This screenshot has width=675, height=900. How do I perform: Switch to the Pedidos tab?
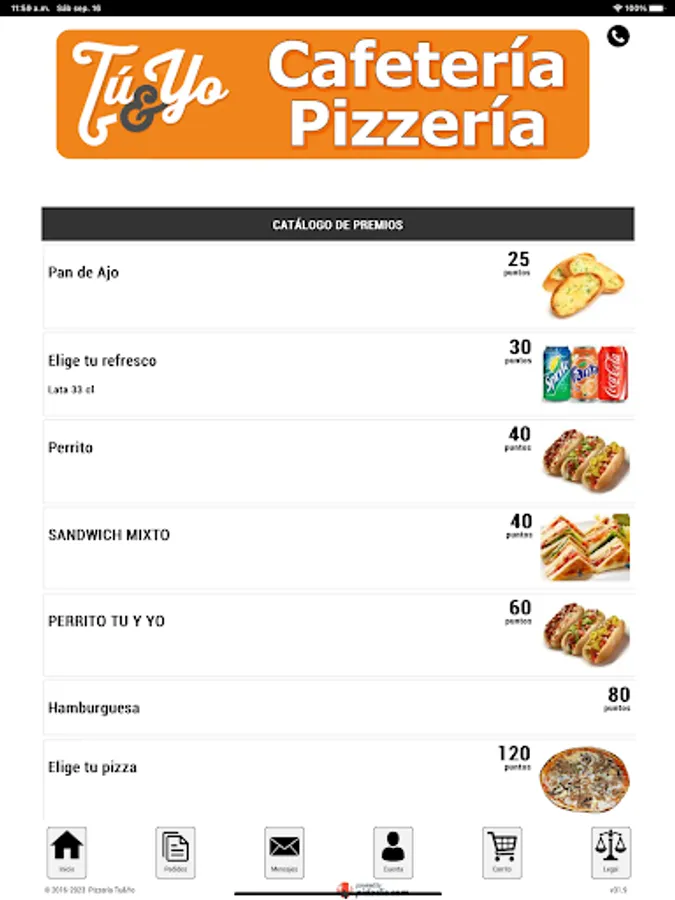point(175,851)
